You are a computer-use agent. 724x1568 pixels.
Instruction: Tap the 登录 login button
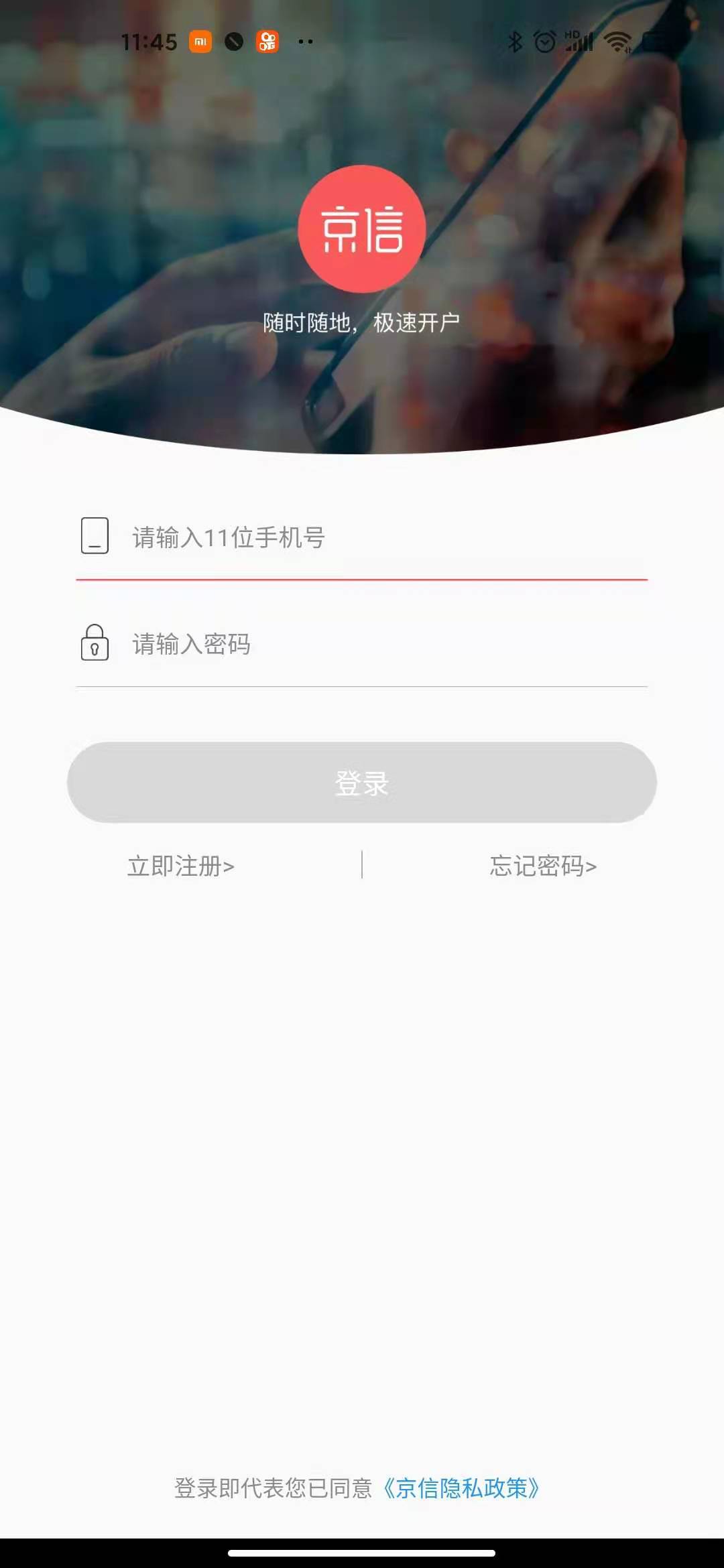coord(362,782)
